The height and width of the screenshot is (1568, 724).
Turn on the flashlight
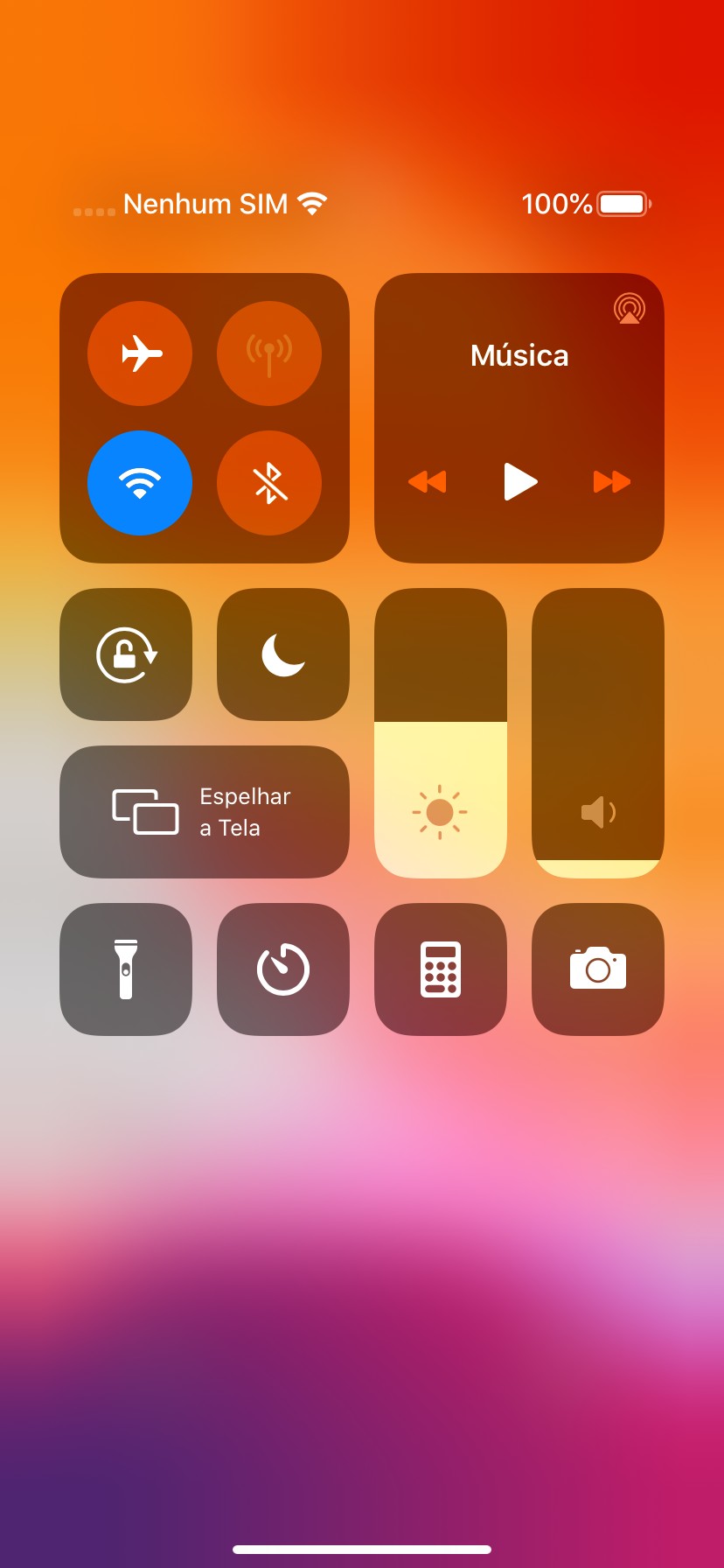click(x=126, y=969)
